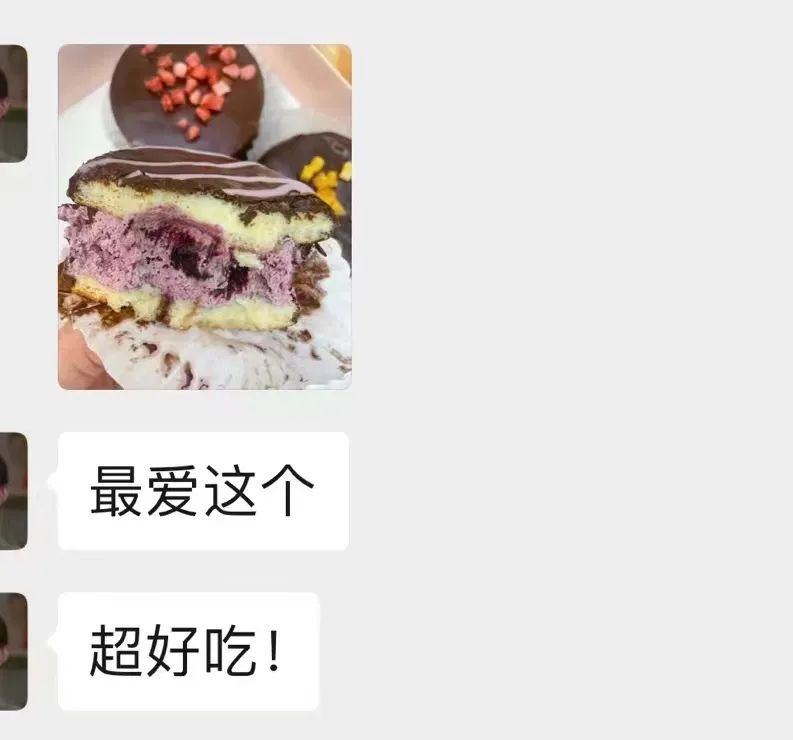
Task: Tap the avatar next to 超好吃！ message
Action: point(12,650)
